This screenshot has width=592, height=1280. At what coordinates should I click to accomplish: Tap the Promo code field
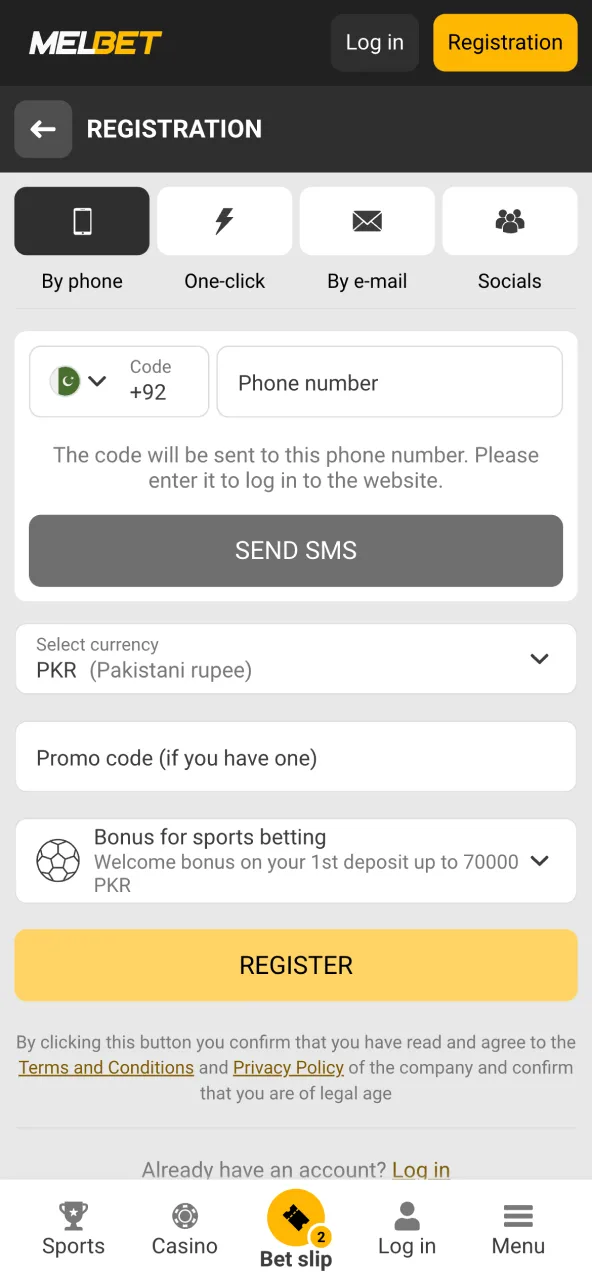[296, 757]
